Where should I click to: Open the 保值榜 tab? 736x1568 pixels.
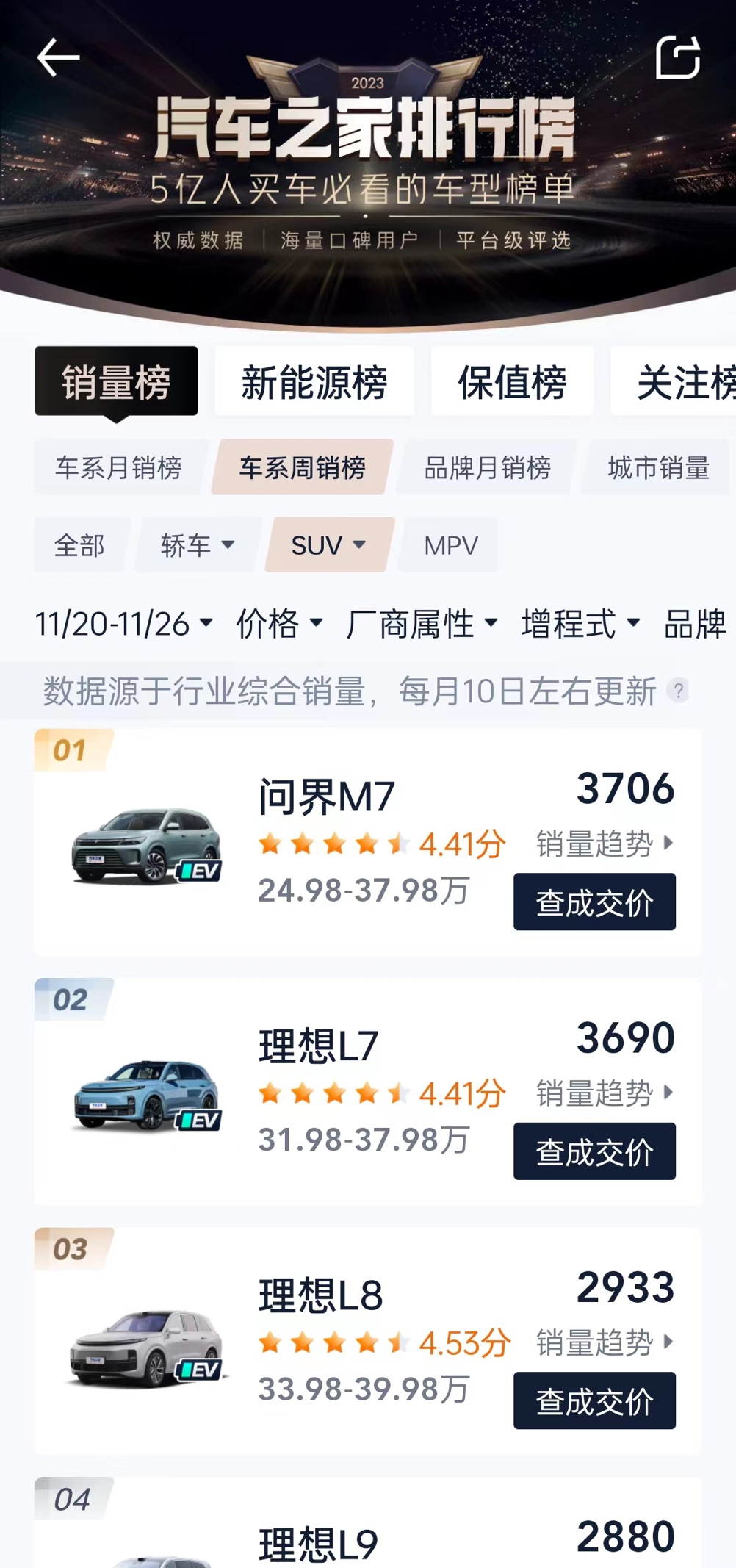[512, 381]
